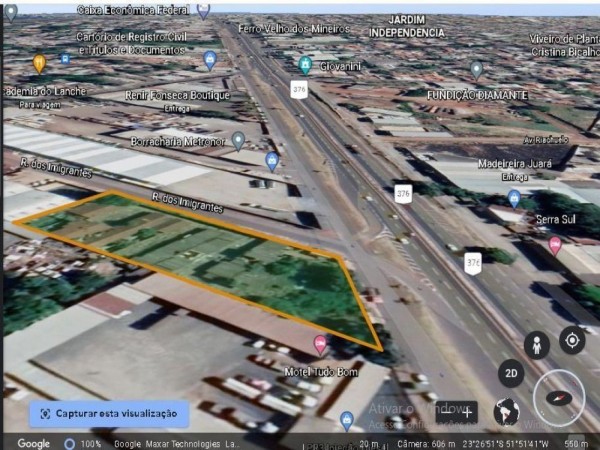The image size is (600, 450).
Task: Activate the Street View pegman
Action: pyautogui.click(x=537, y=345)
